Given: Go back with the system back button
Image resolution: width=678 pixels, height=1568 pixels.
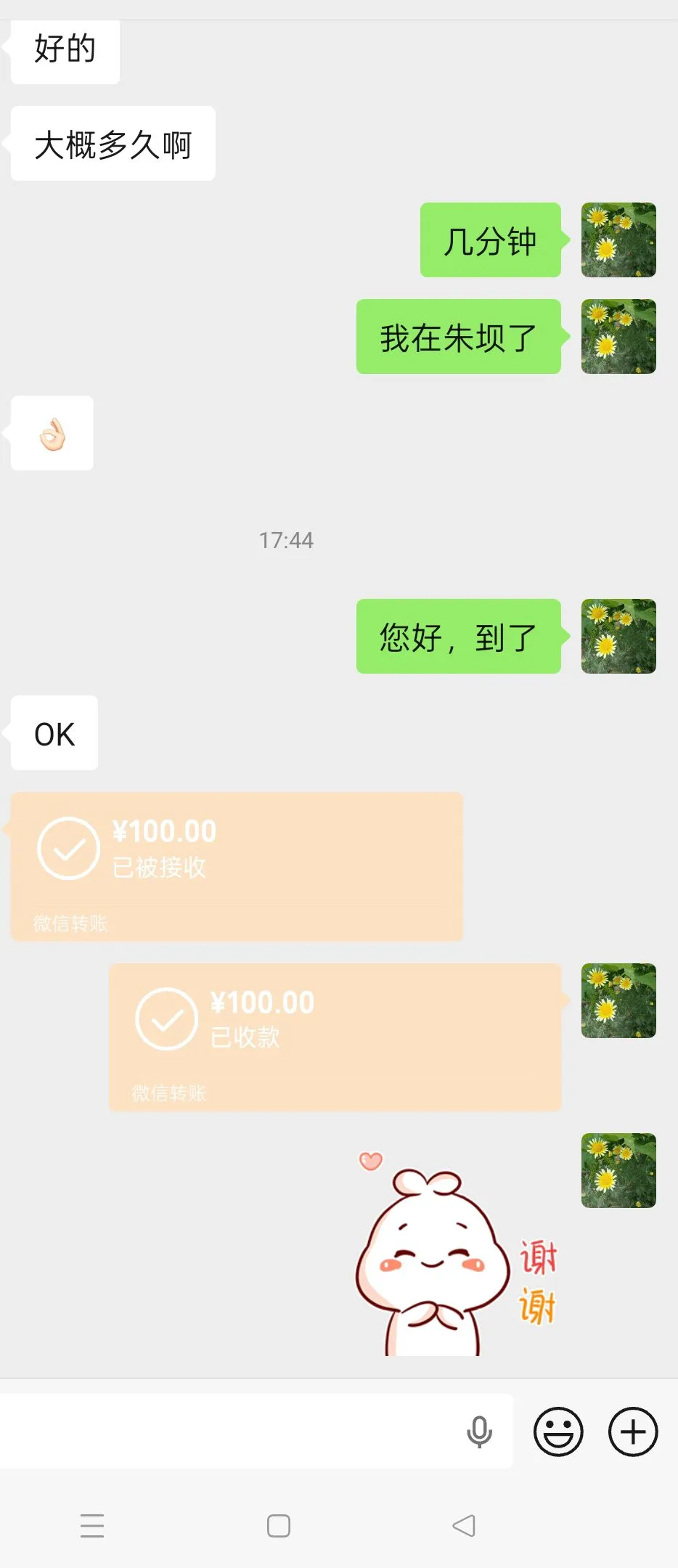Looking at the screenshot, I should click(464, 1526).
